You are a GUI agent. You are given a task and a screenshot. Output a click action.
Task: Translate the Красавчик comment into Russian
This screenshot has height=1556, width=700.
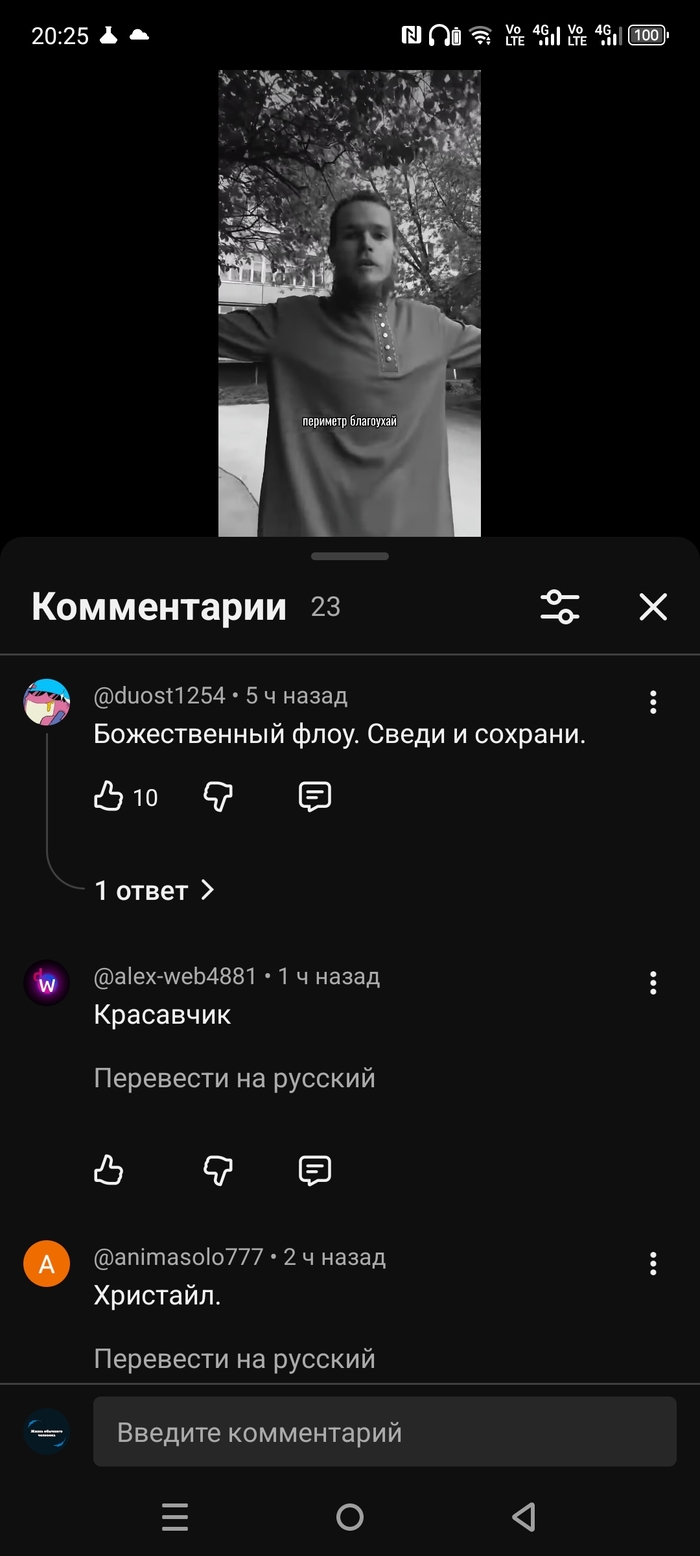click(x=234, y=1078)
